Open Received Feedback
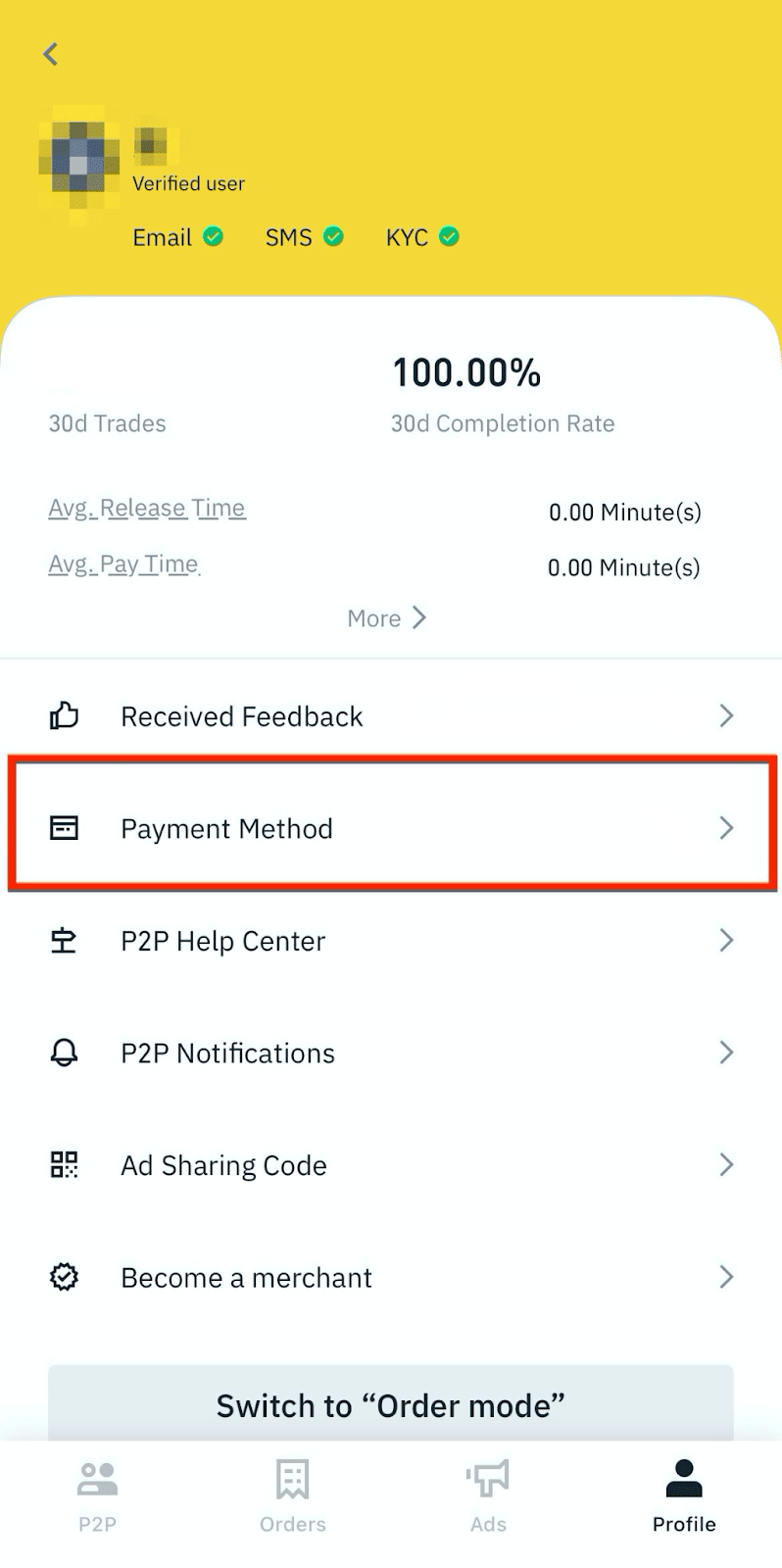The image size is (782, 1568). coord(391,716)
